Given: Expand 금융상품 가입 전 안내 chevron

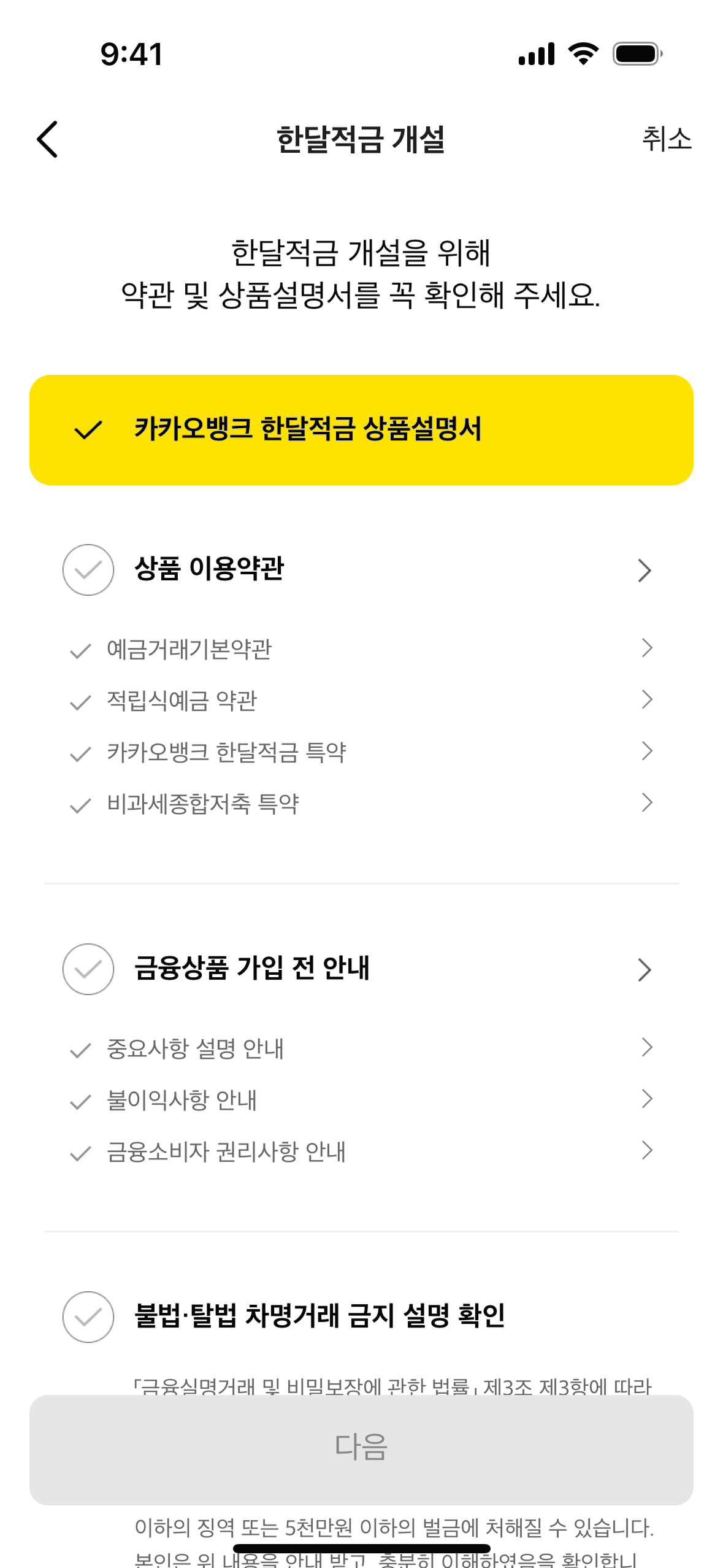Looking at the screenshot, I should [644, 970].
